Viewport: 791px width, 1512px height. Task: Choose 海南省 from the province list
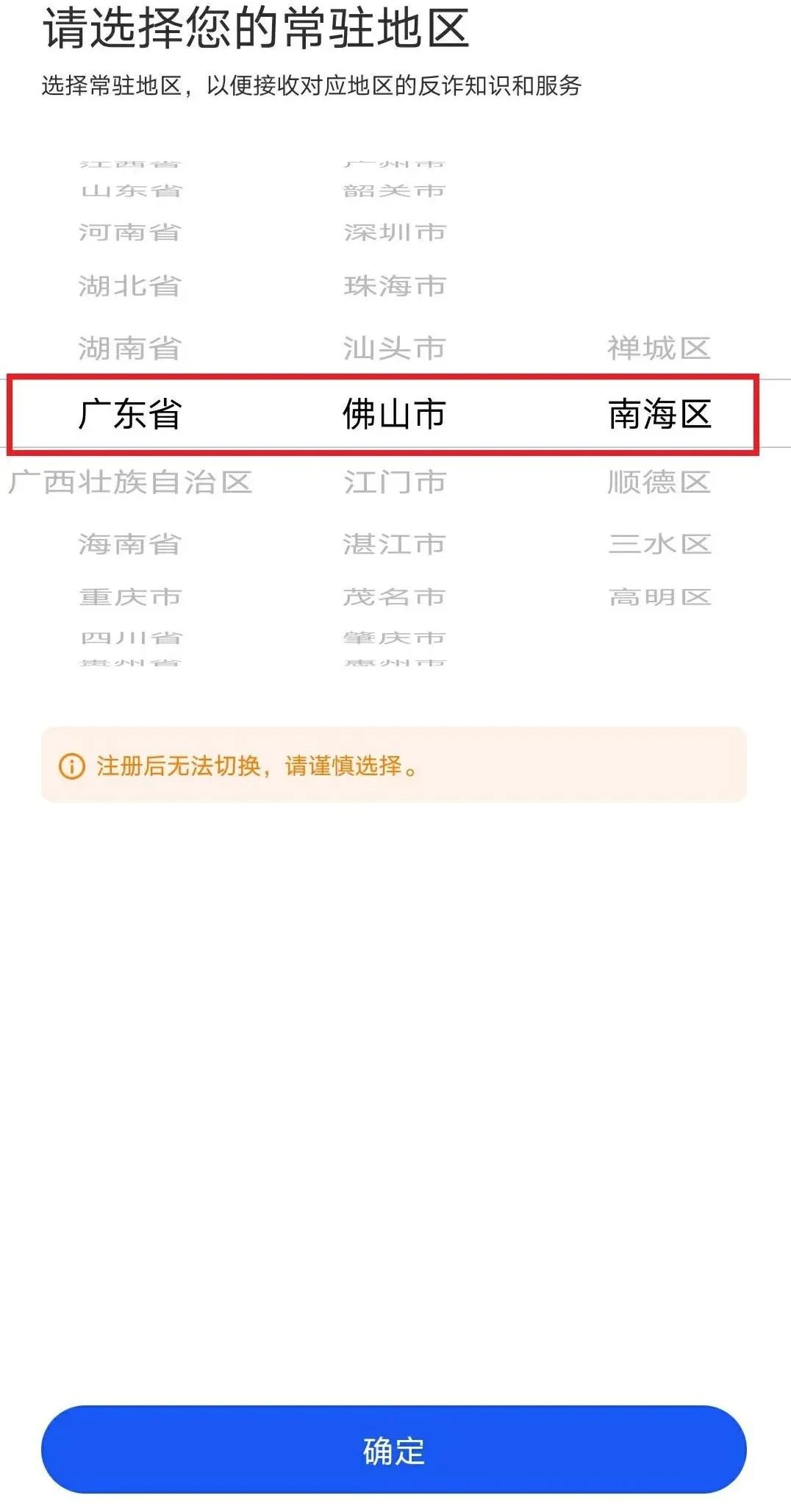pos(129,544)
